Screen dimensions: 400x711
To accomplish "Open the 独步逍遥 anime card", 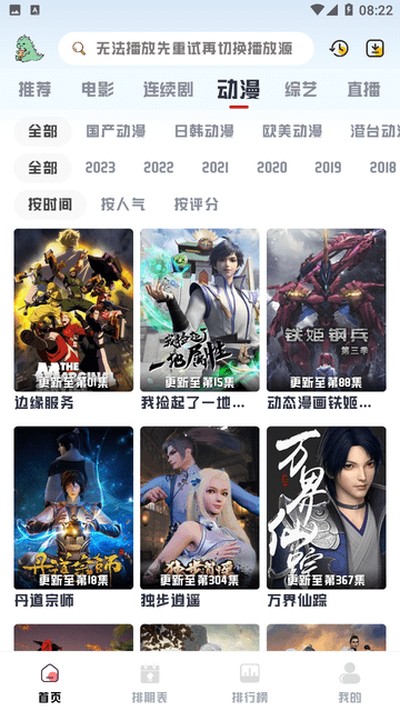I will [x=200, y=517].
